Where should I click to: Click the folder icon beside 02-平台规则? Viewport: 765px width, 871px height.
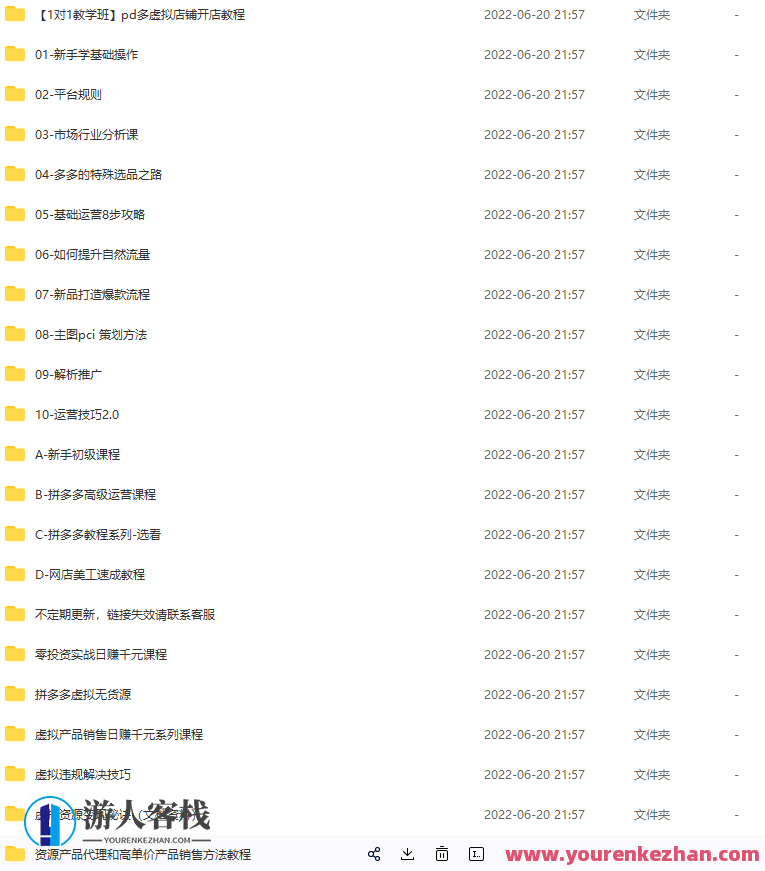pos(14,94)
